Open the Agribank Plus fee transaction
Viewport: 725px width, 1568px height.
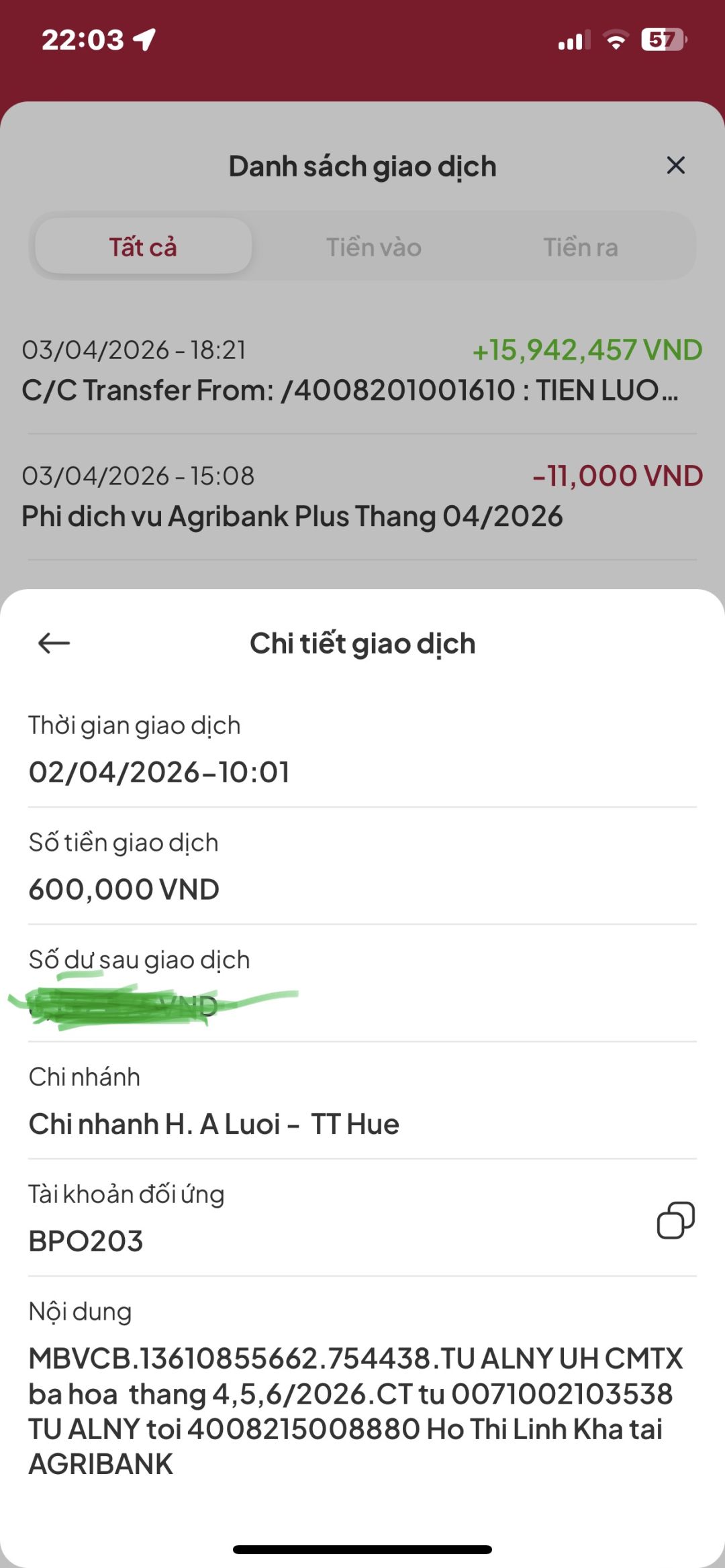pos(362,496)
